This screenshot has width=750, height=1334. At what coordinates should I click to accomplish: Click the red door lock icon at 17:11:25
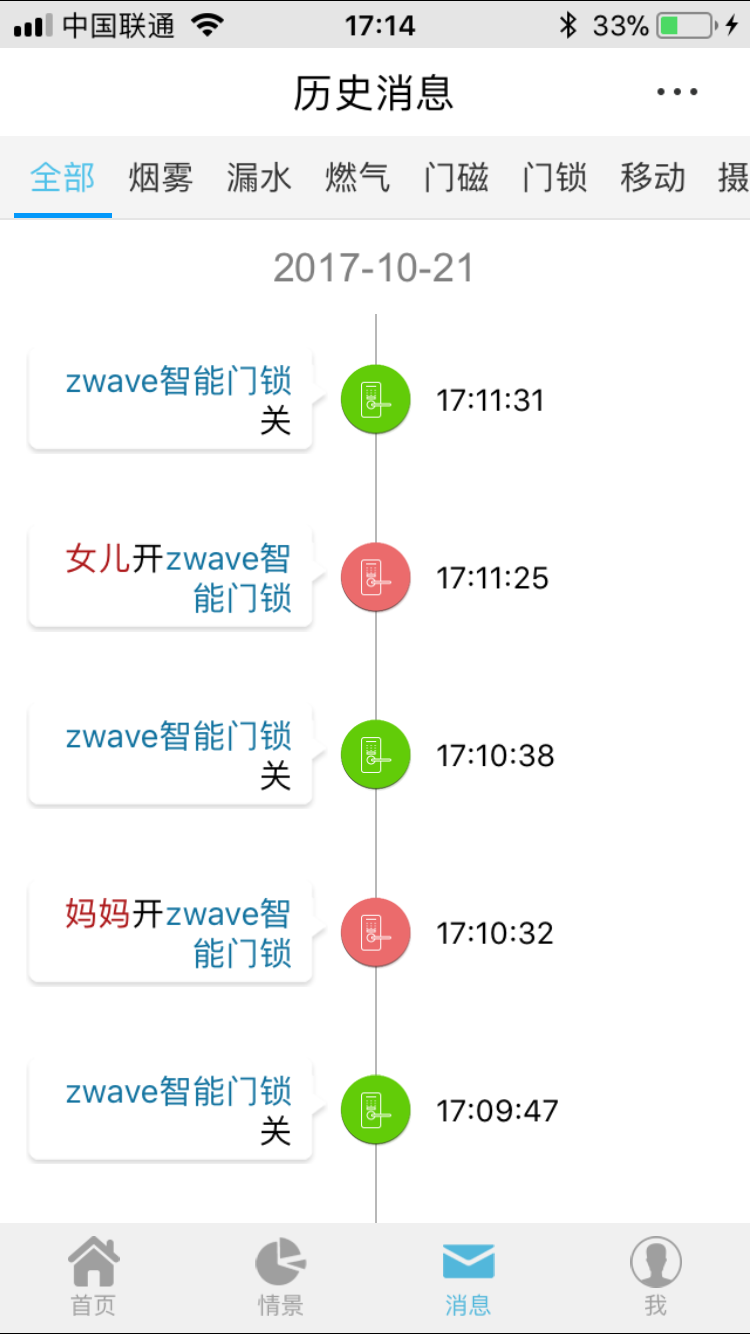375,577
